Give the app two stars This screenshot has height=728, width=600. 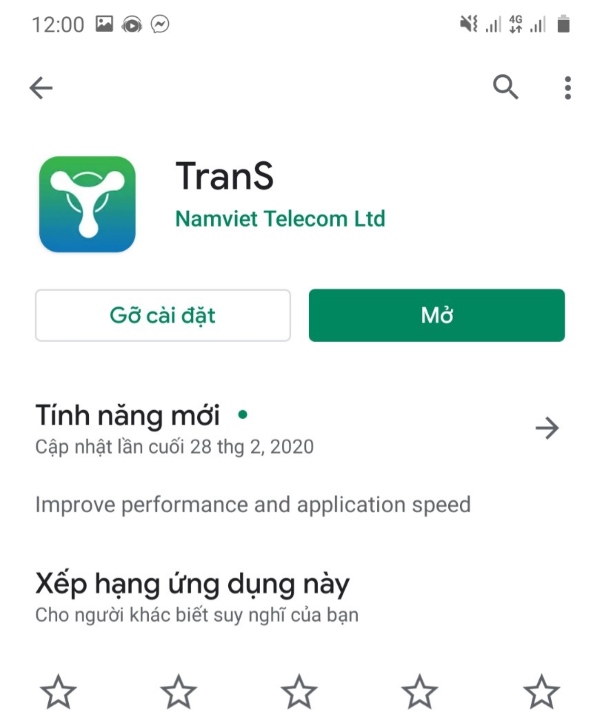(179, 691)
